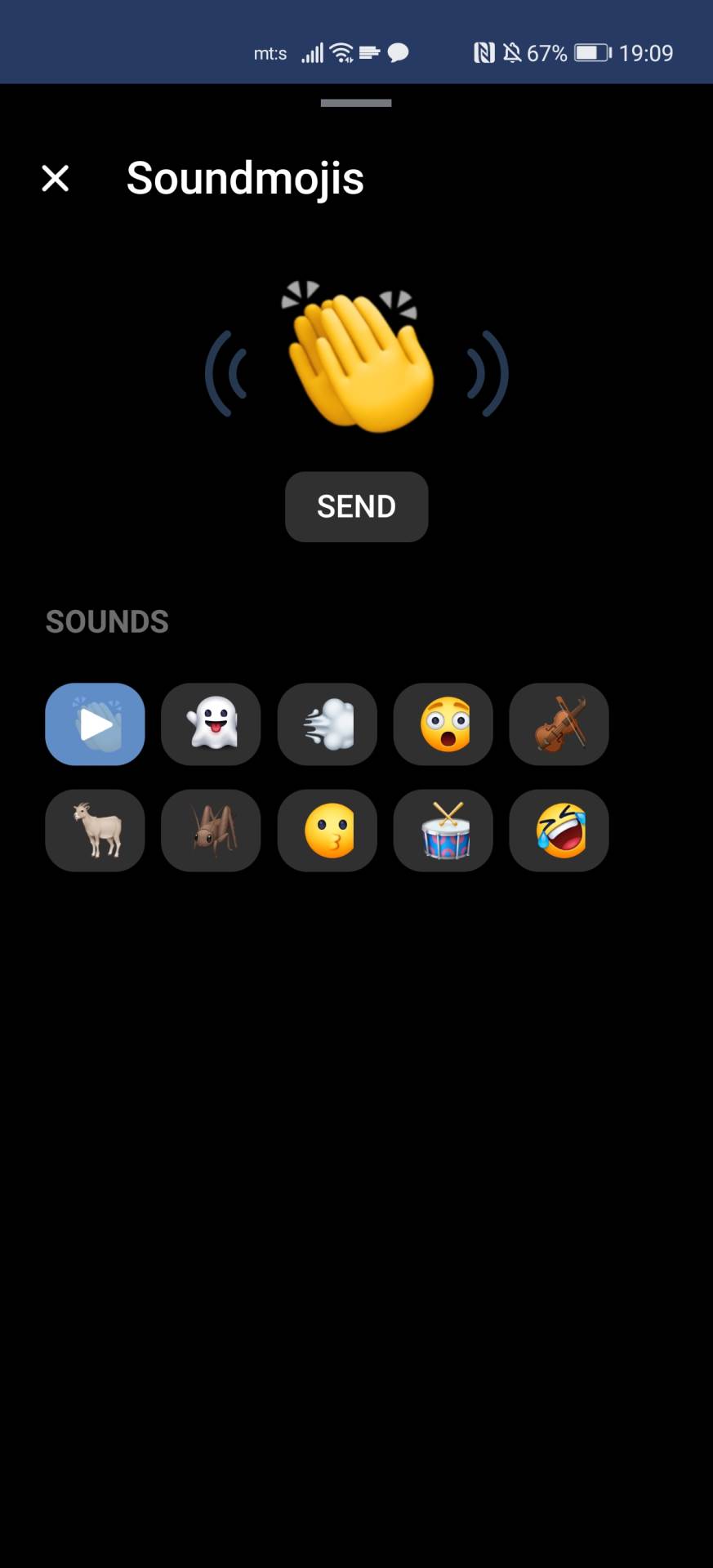Send the clapping hands soundmoji

tap(356, 506)
